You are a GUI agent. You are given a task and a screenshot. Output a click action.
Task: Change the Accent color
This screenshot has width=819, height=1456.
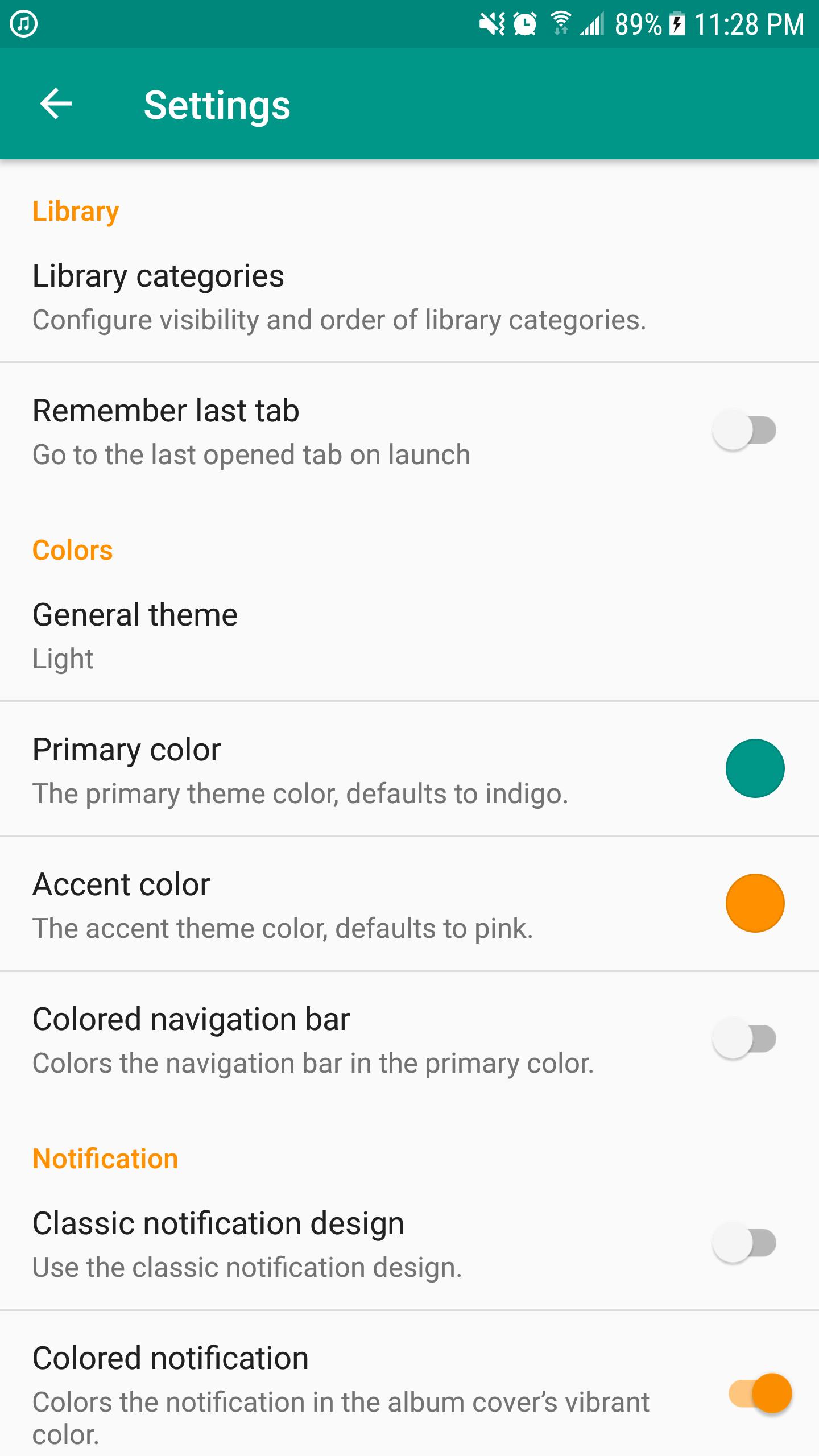pyautogui.click(x=754, y=903)
